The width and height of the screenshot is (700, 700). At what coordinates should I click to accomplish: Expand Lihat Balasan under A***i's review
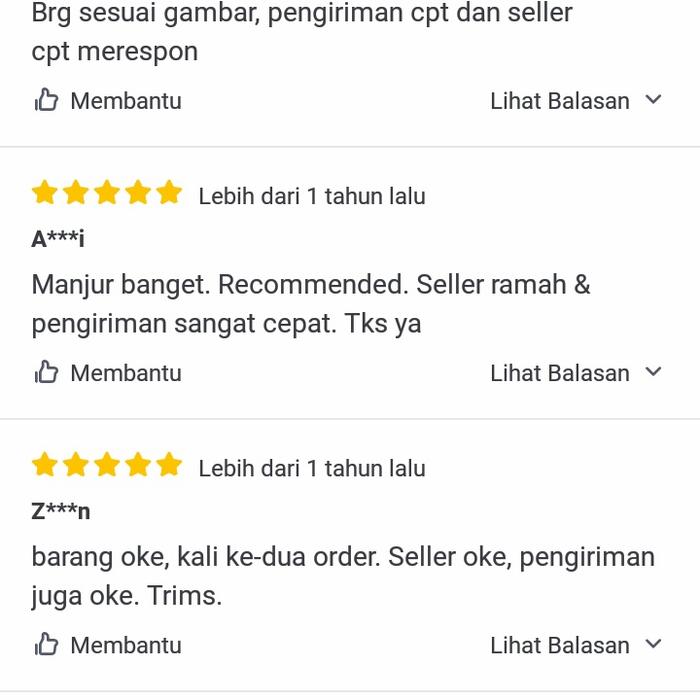[575, 373]
